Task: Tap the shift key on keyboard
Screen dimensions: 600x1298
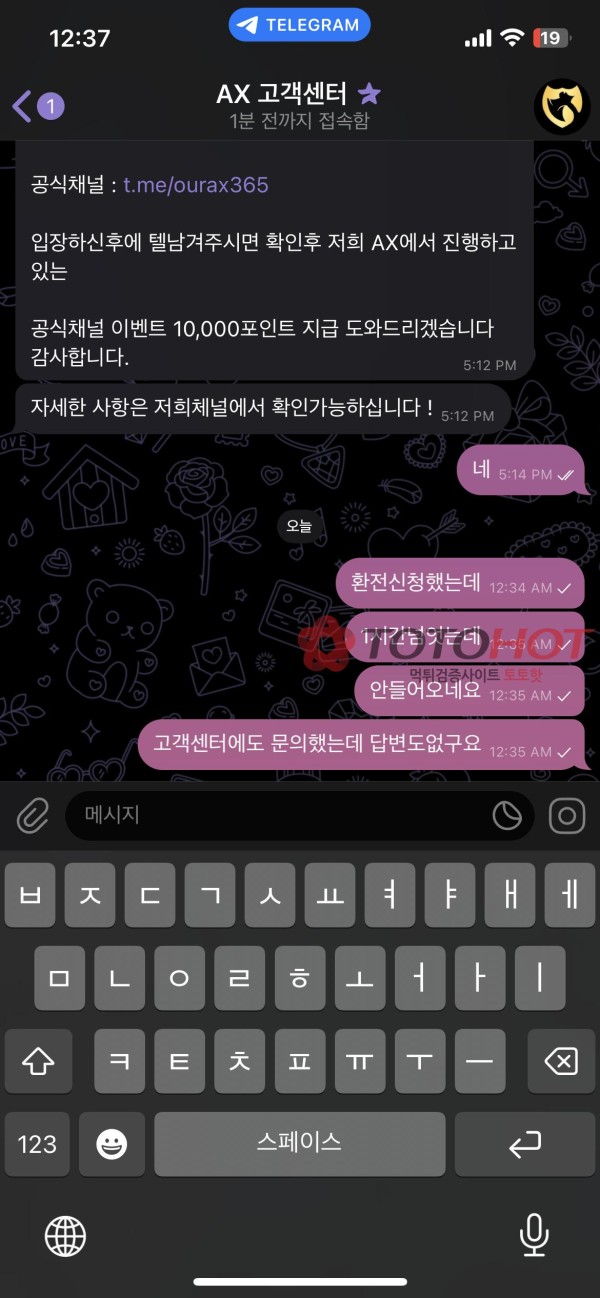Action: (x=38, y=1061)
